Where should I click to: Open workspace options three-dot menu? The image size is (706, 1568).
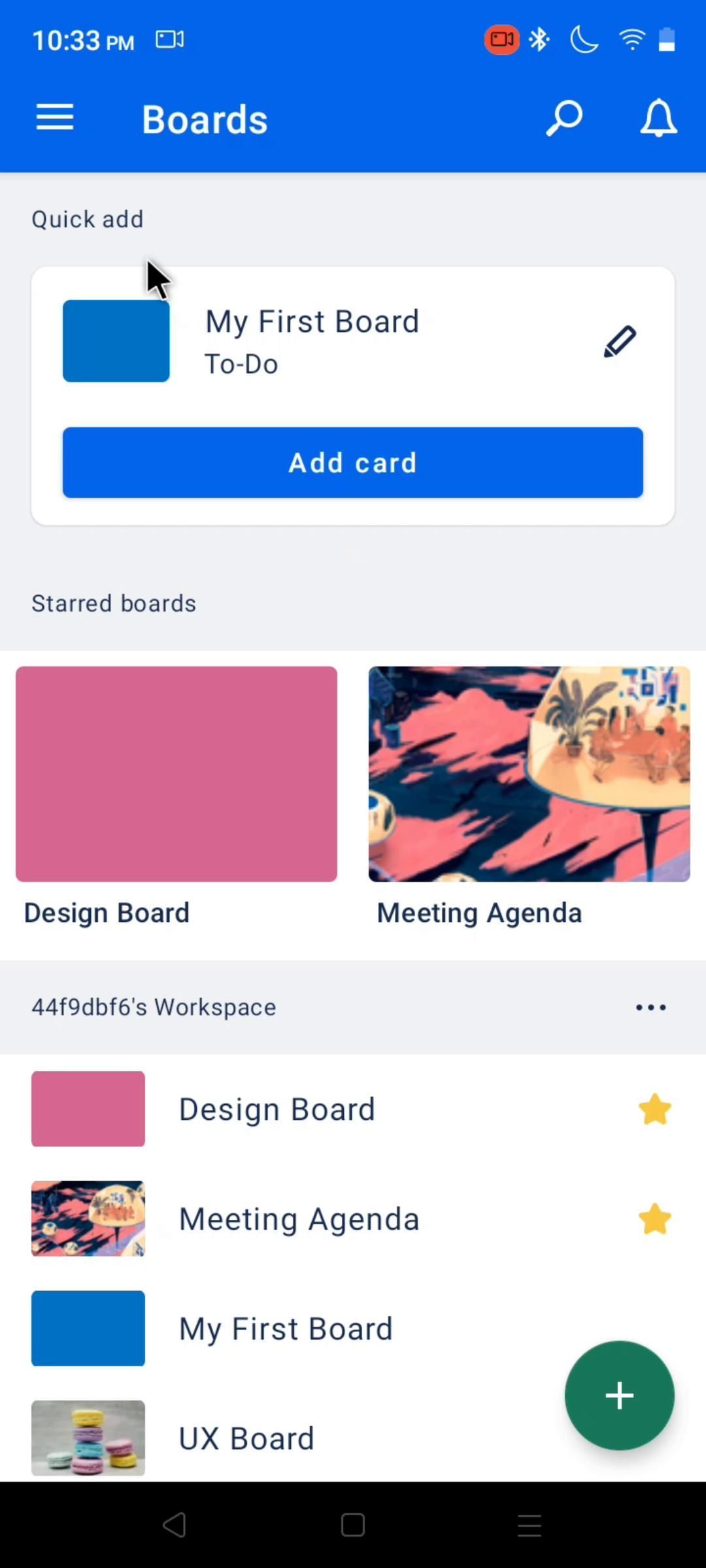pos(651,1007)
